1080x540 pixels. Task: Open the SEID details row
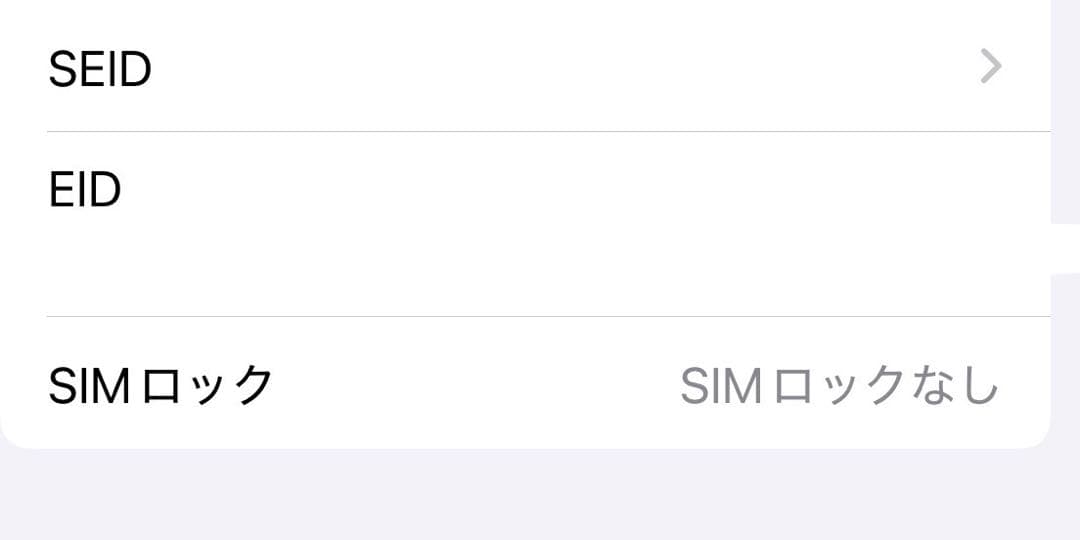point(525,68)
